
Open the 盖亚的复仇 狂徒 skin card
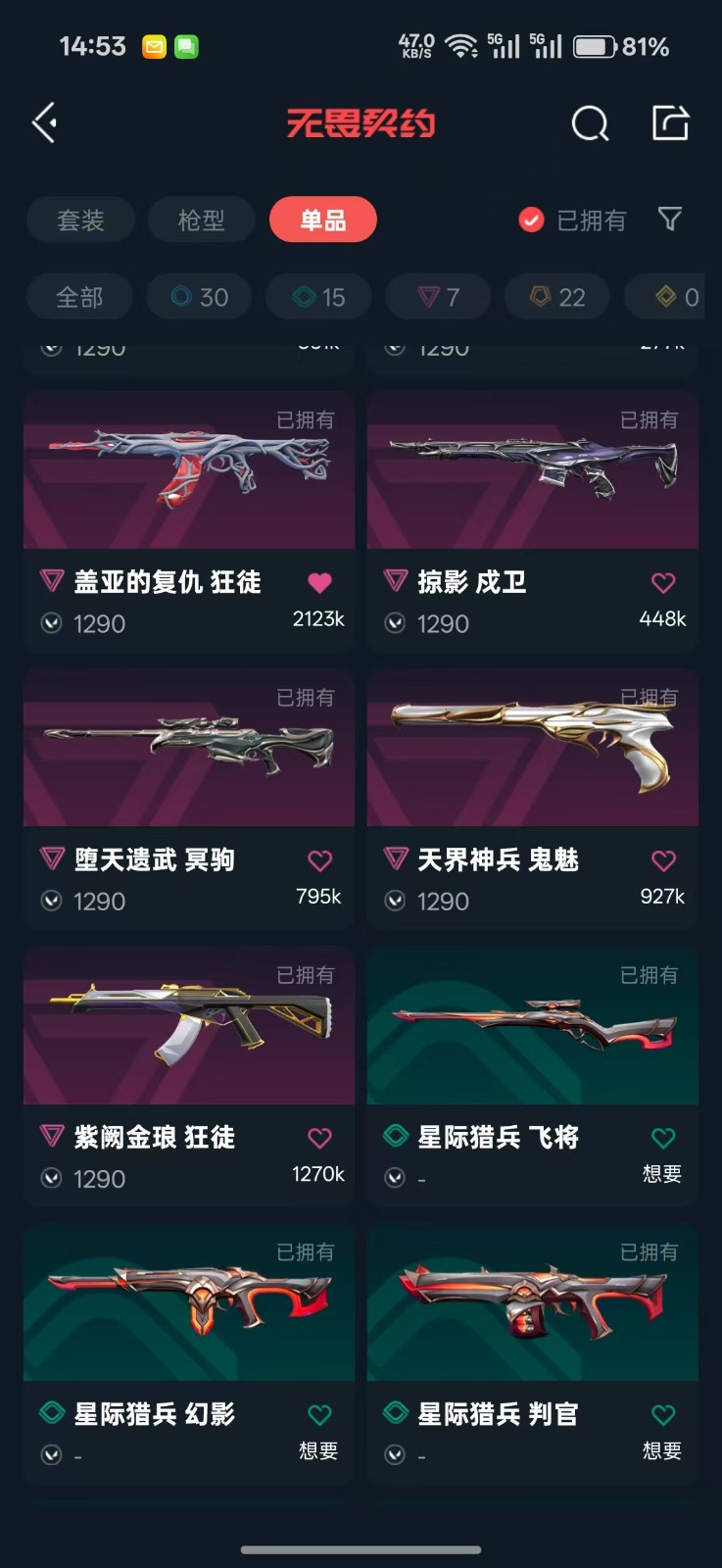tap(189, 521)
